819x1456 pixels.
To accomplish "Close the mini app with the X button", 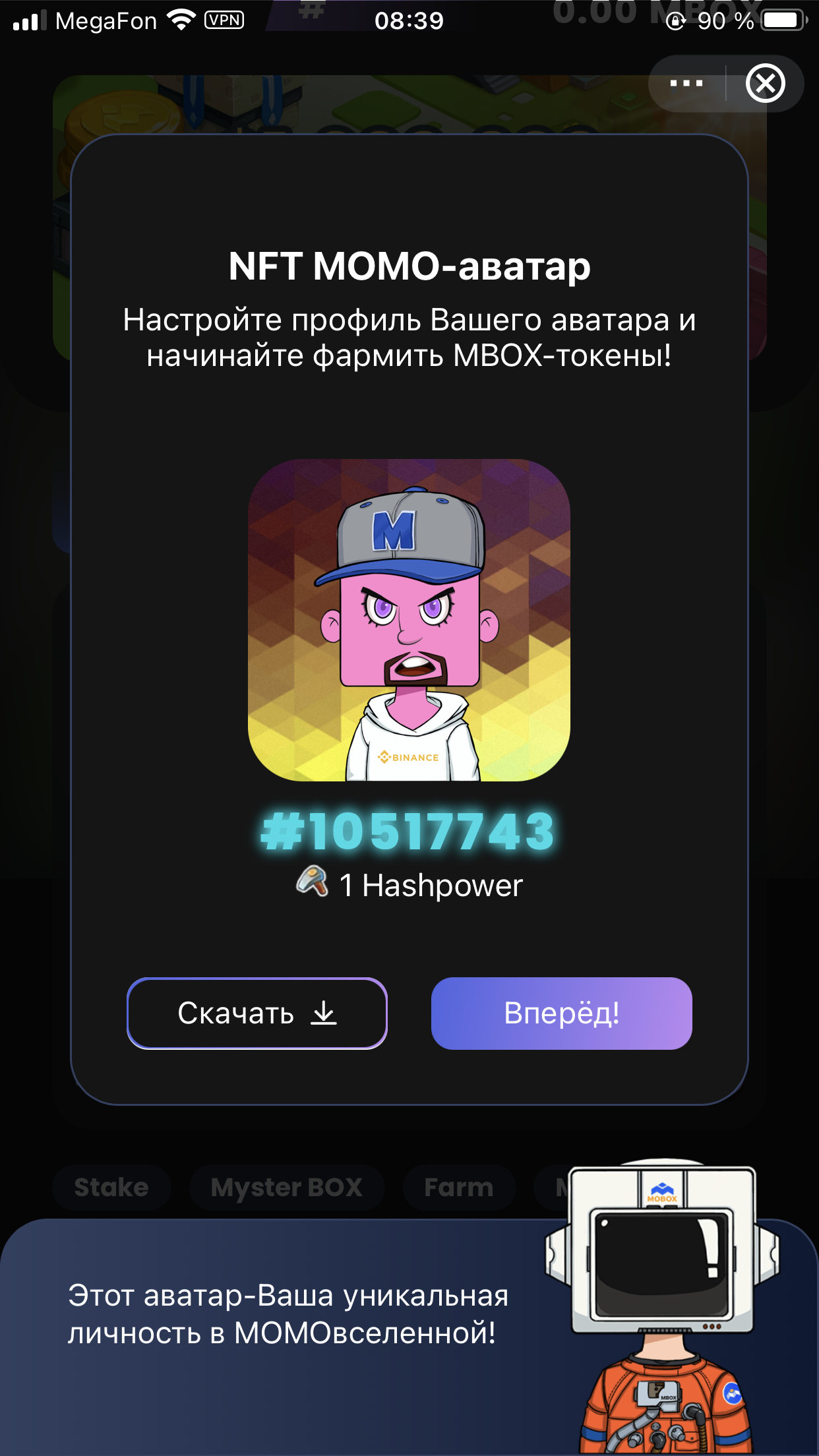I will coord(765,84).
